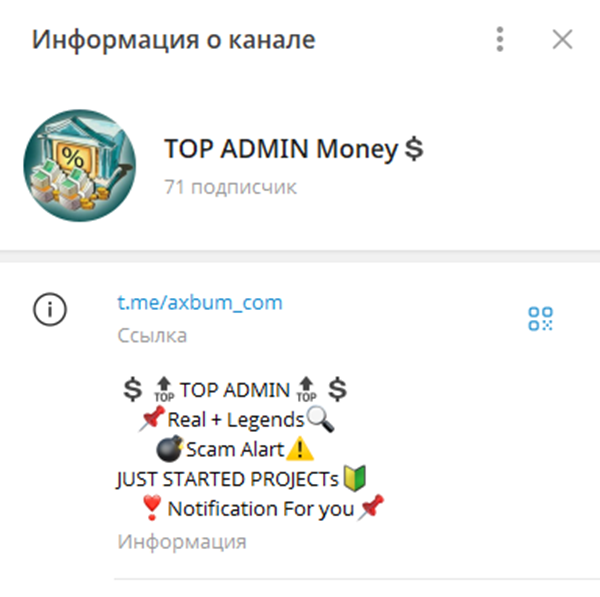Close the channel info panel
This screenshot has height=597, width=600.
[563, 40]
